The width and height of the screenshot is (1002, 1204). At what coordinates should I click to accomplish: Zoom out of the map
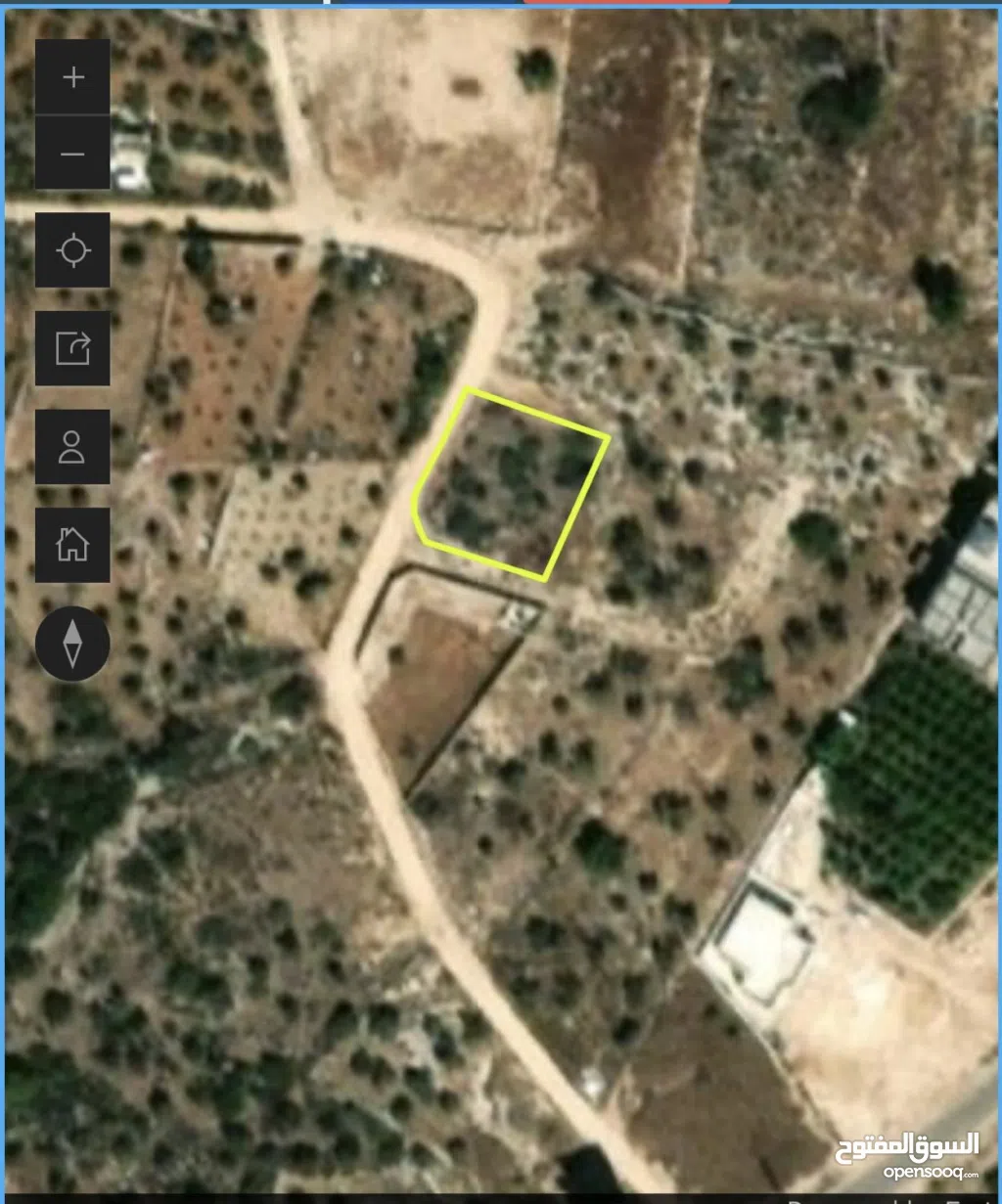pyautogui.click(x=73, y=154)
